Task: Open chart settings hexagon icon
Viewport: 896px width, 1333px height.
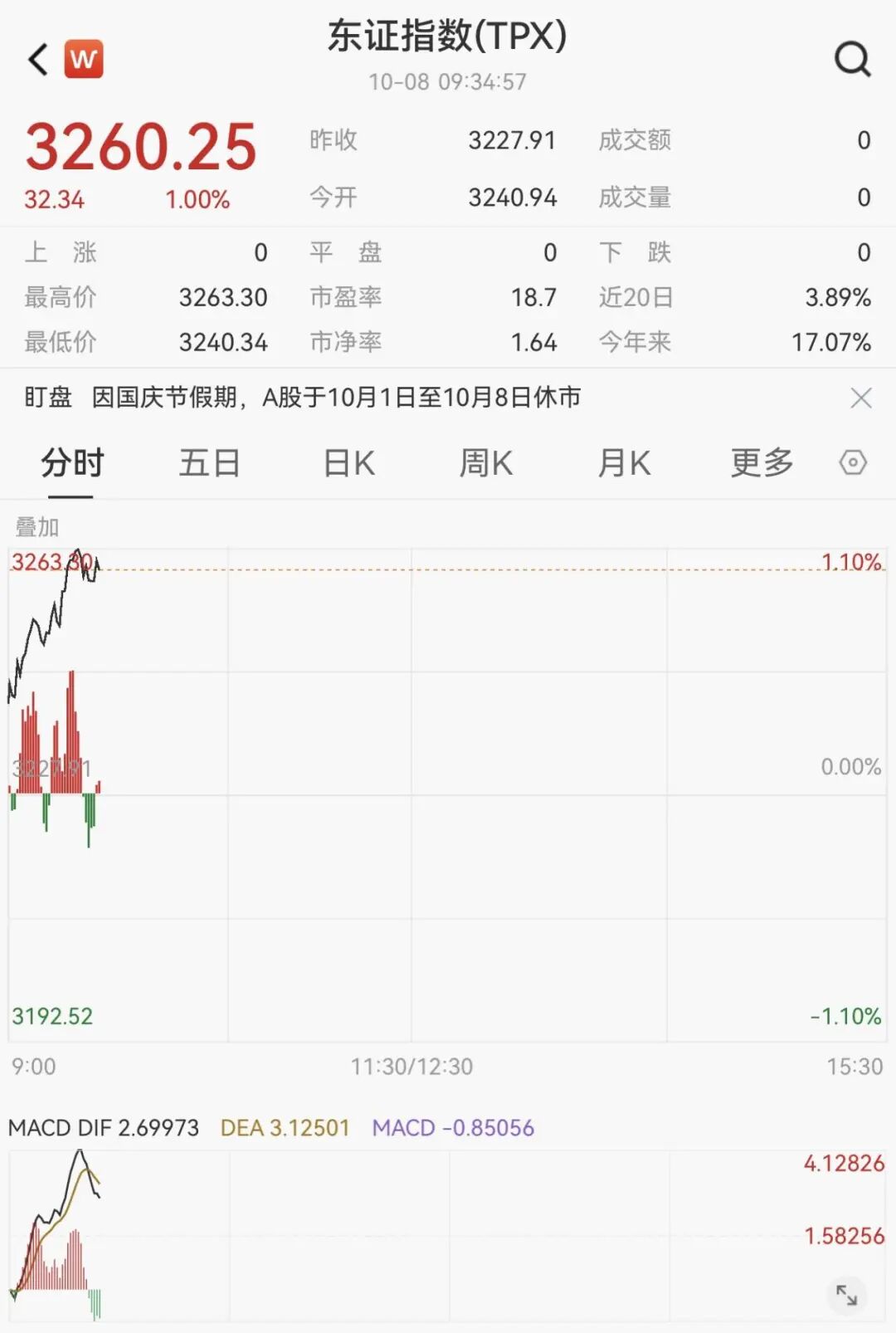Action: [852, 462]
